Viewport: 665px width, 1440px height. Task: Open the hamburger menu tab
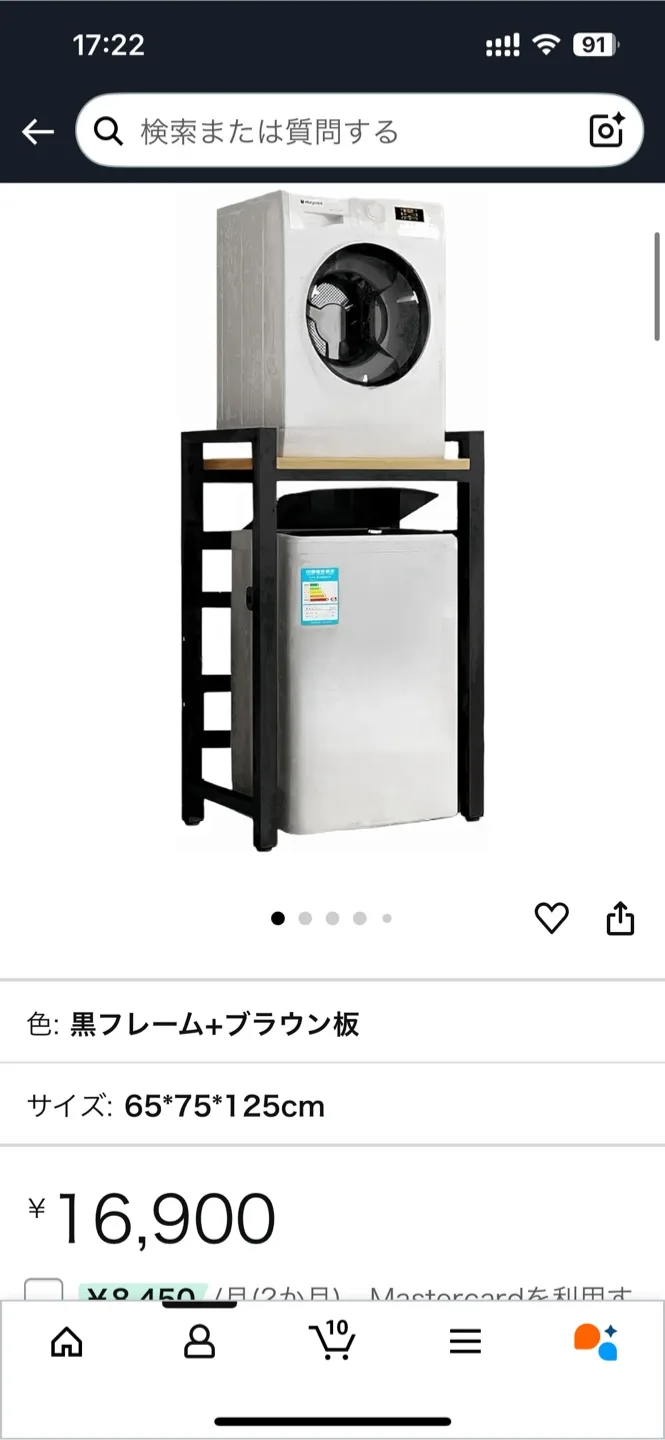click(465, 1341)
